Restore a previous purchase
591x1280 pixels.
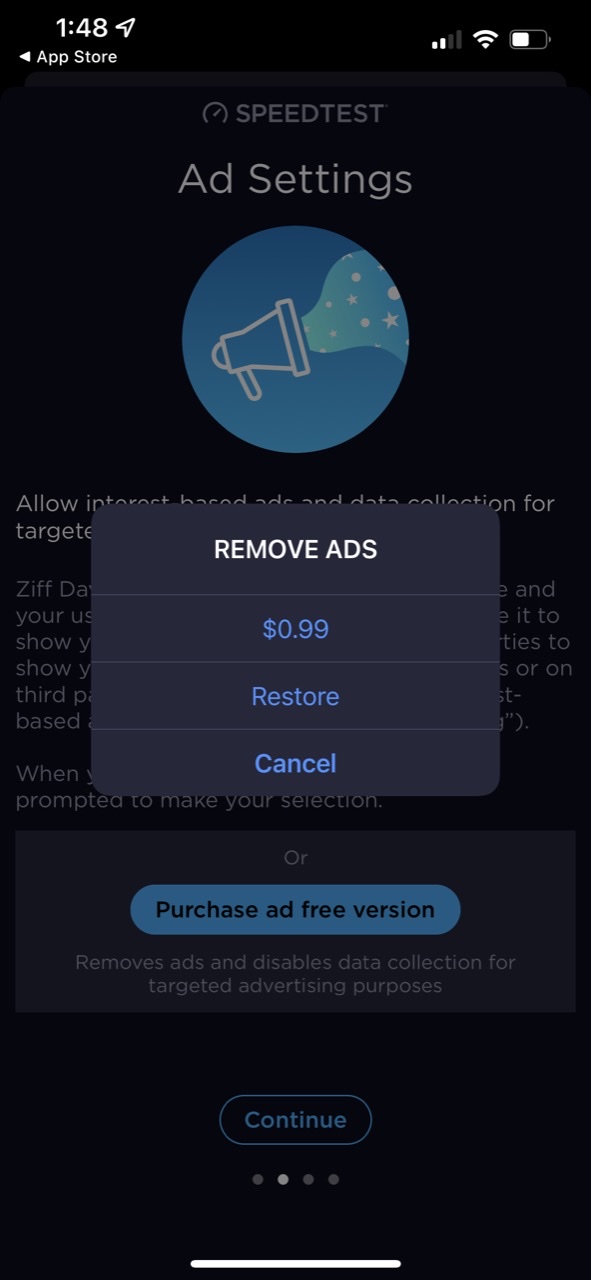295,696
